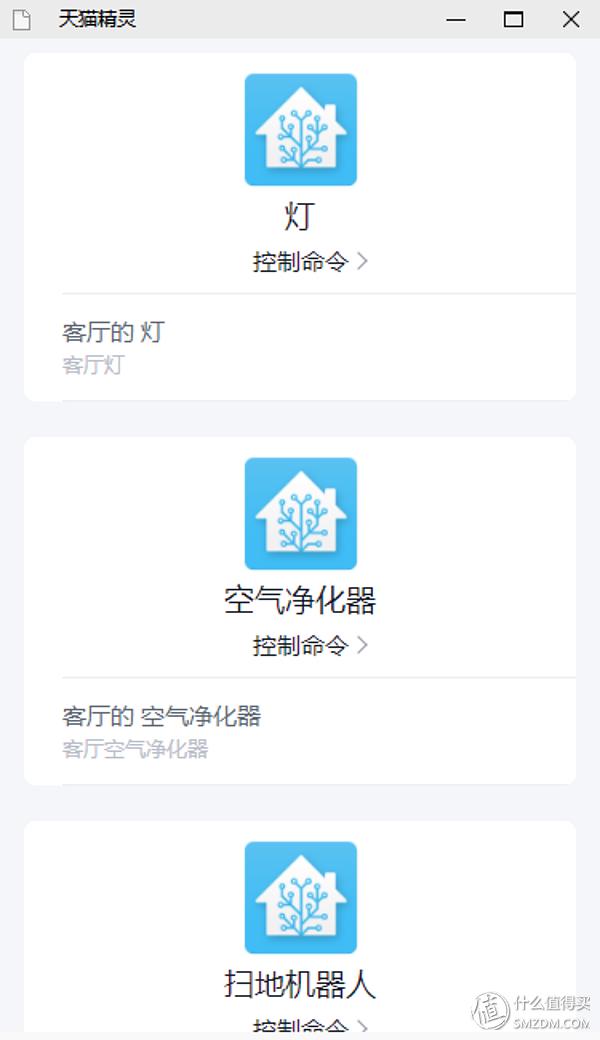Close the 天猫精灵 window

pos(571,19)
